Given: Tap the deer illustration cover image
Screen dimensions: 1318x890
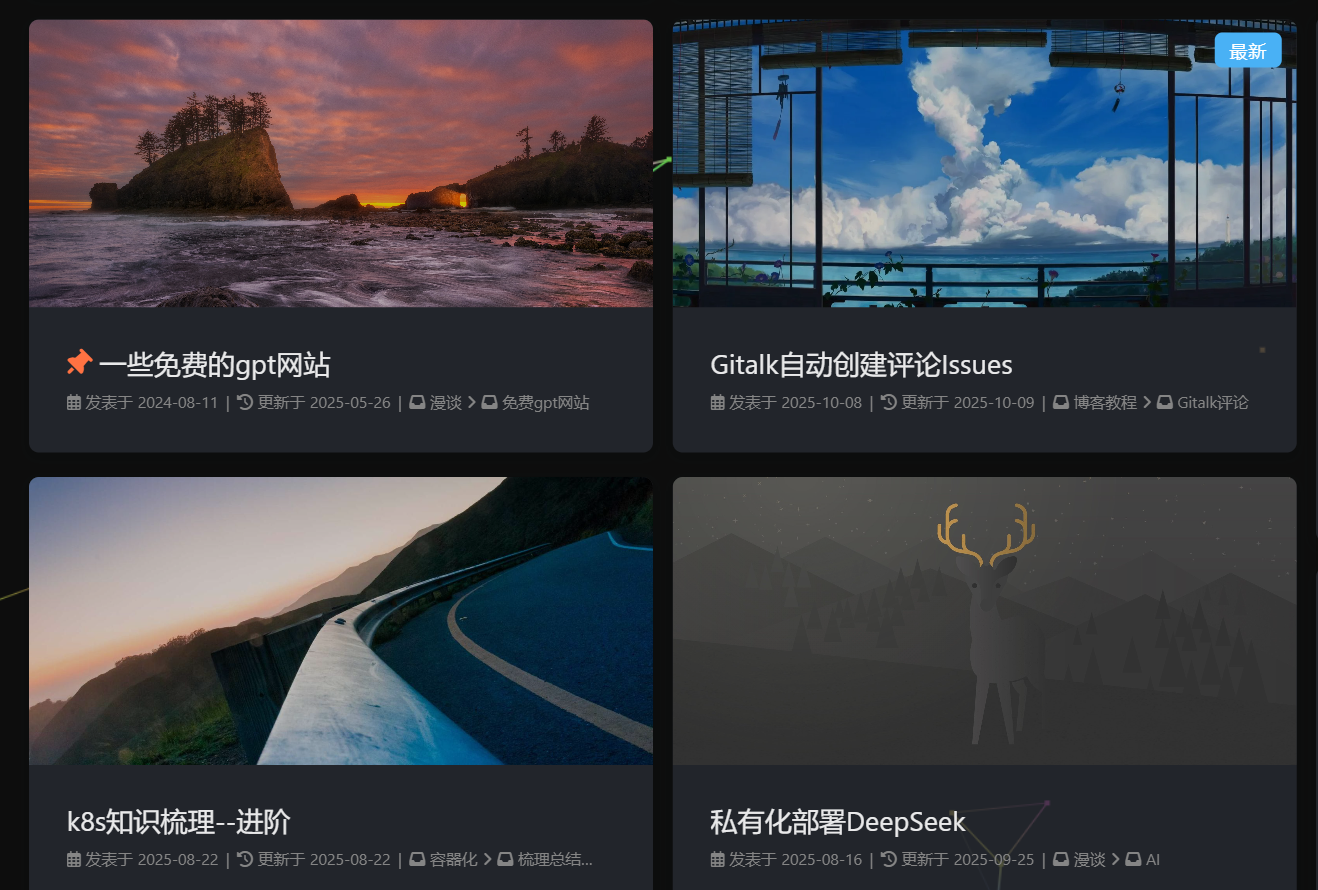Looking at the screenshot, I should tap(984, 620).
